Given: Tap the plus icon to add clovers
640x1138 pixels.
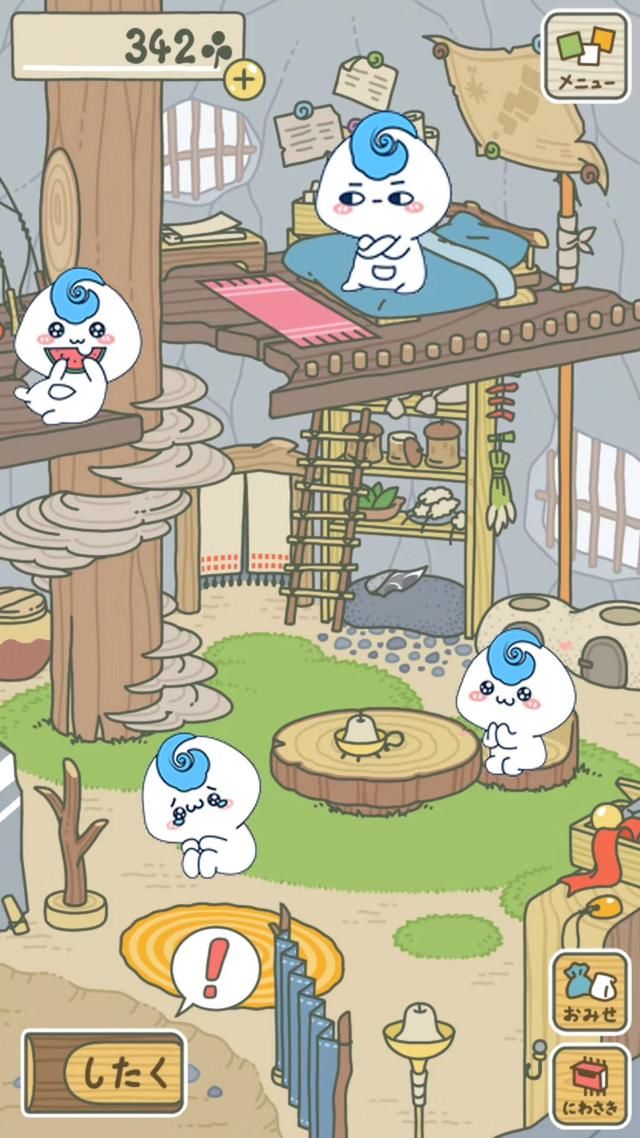Looking at the screenshot, I should coord(243,78).
